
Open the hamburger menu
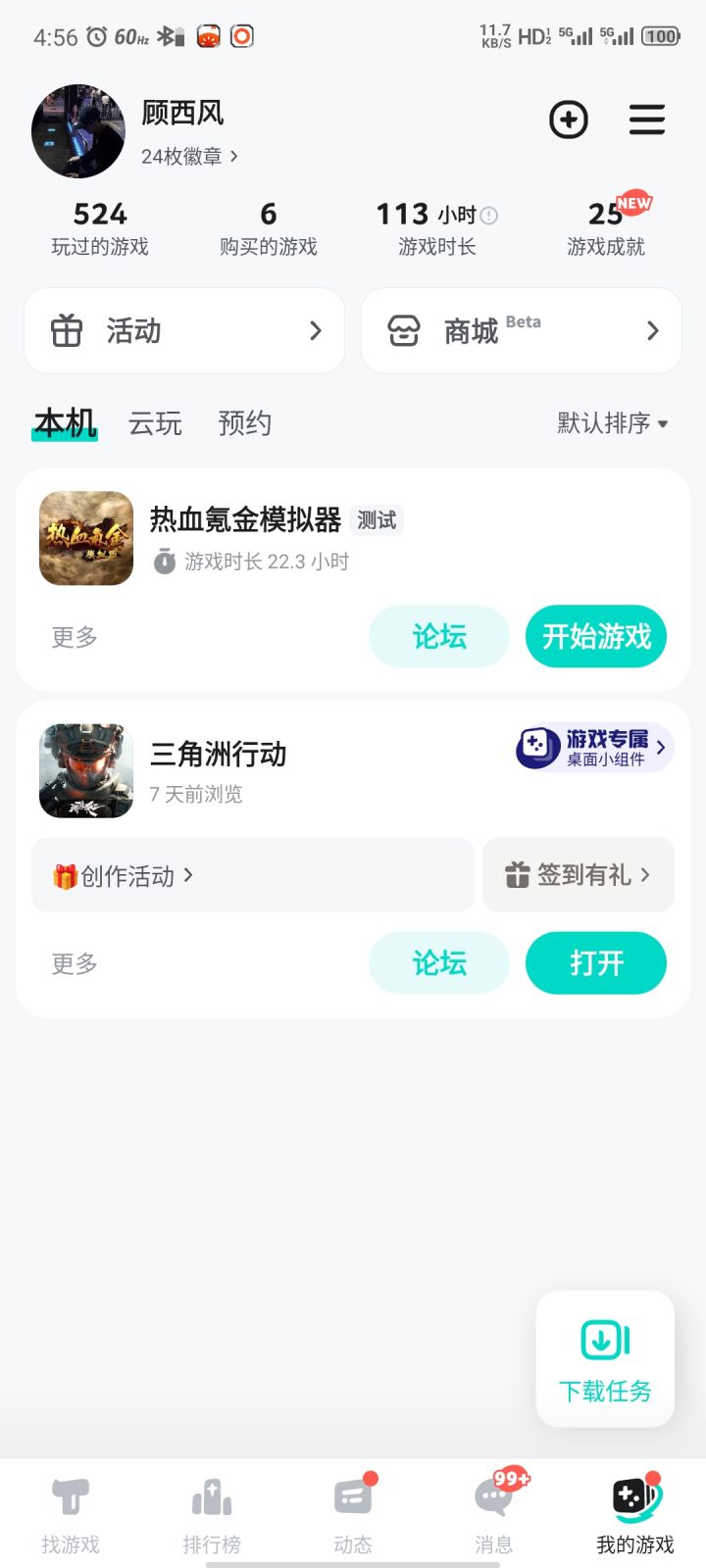pos(646,121)
